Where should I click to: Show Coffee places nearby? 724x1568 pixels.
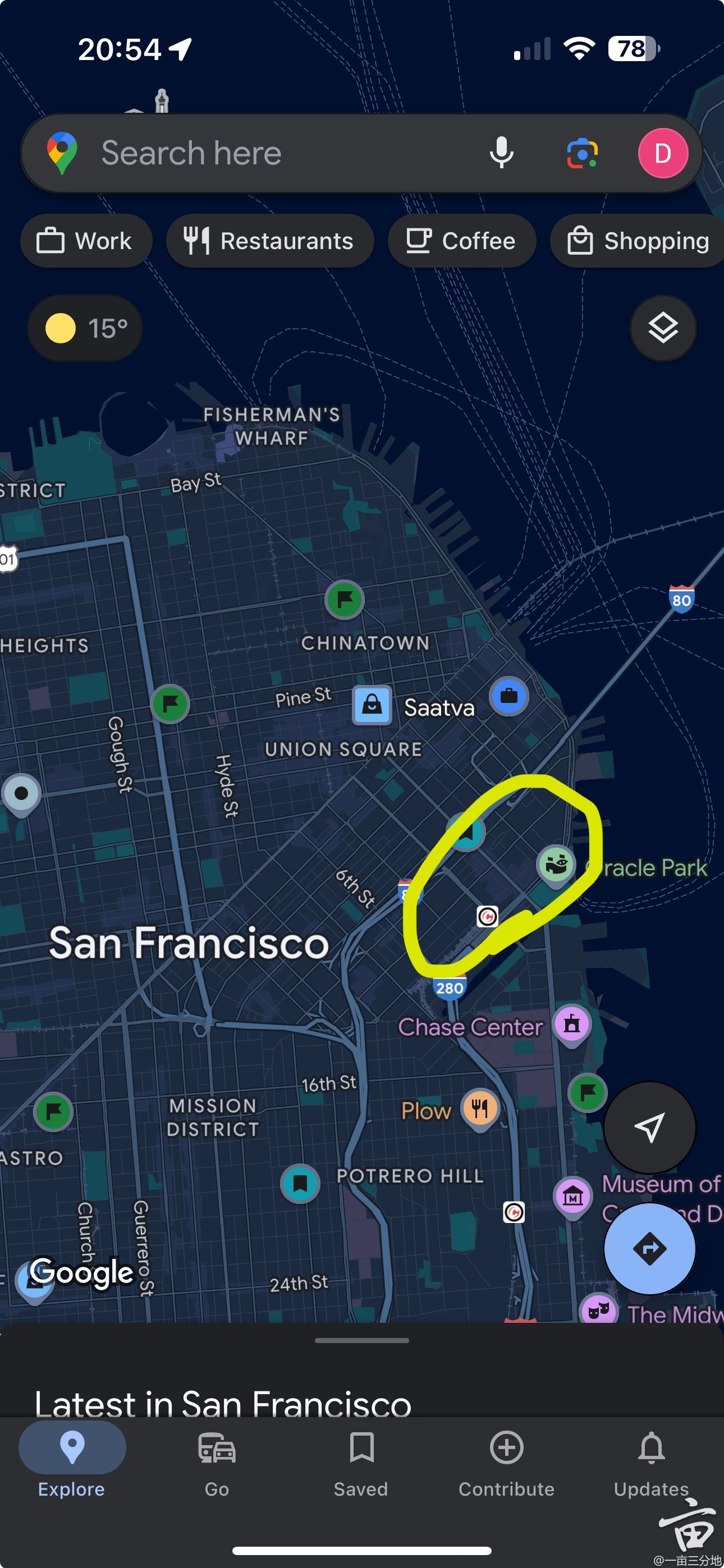click(x=461, y=241)
